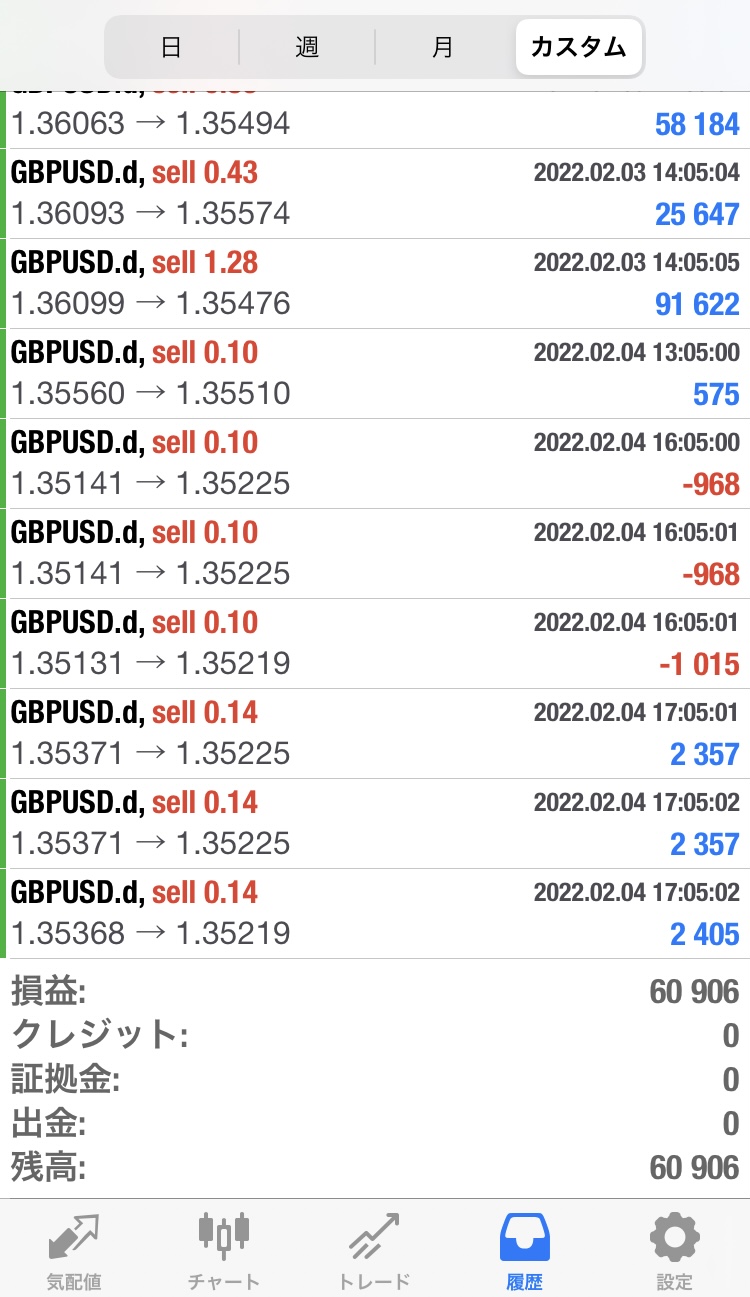
Task: Open the trade with loss -1 015
Action: click(x=375, y=644)
